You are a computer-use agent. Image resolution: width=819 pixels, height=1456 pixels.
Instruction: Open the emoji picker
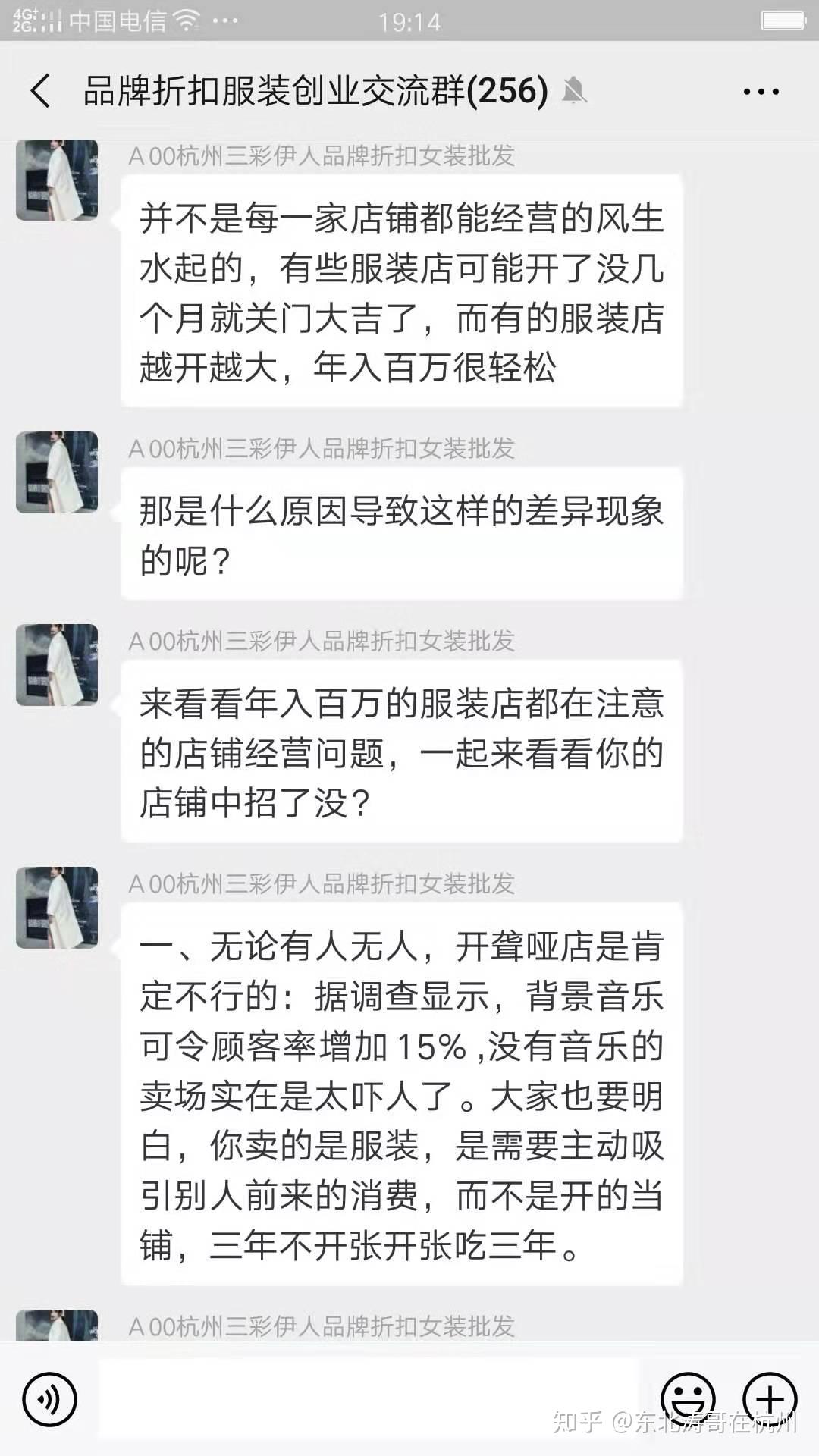[x=688, y=1398]
